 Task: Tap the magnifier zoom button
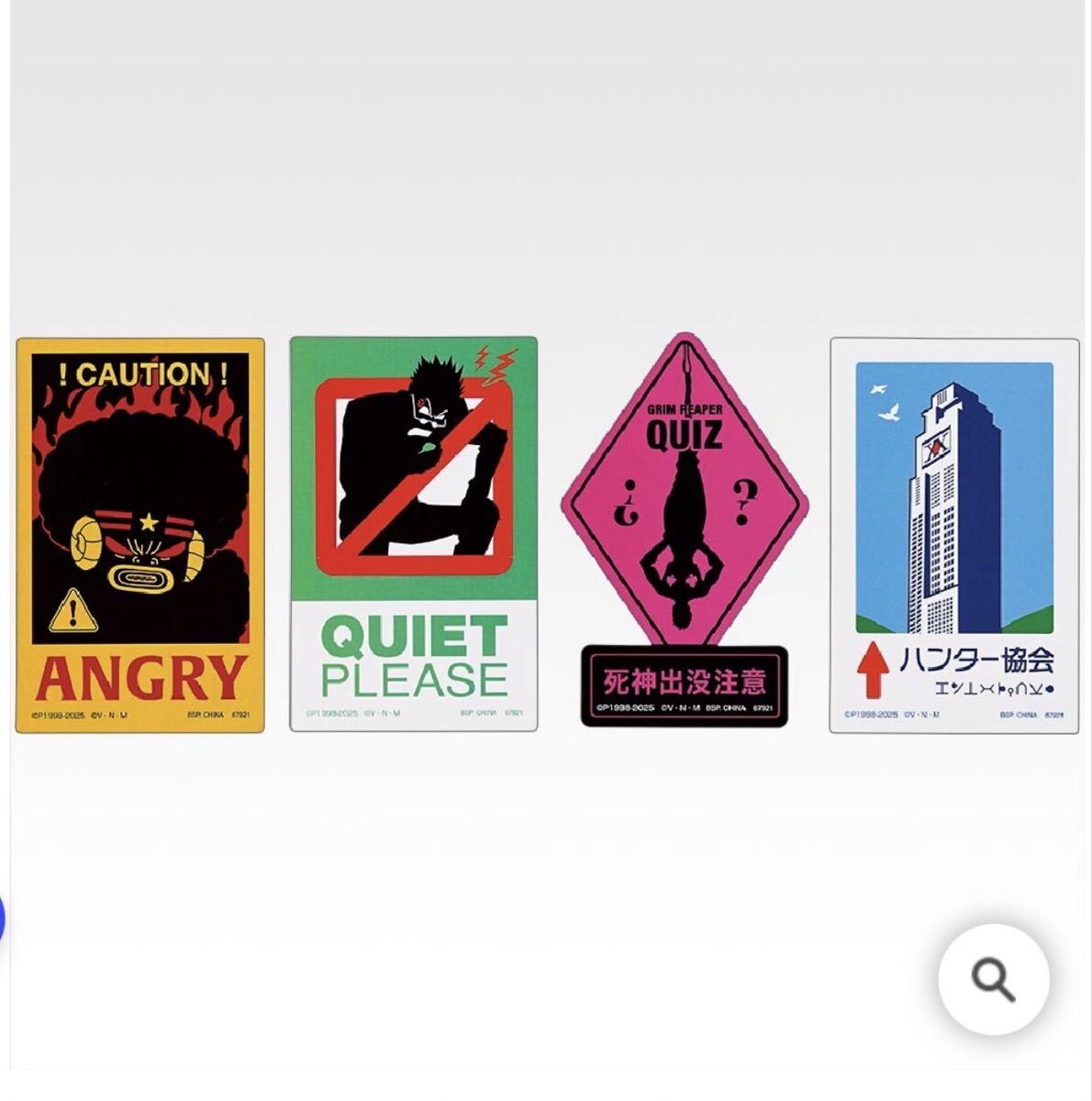click(993, 980)
